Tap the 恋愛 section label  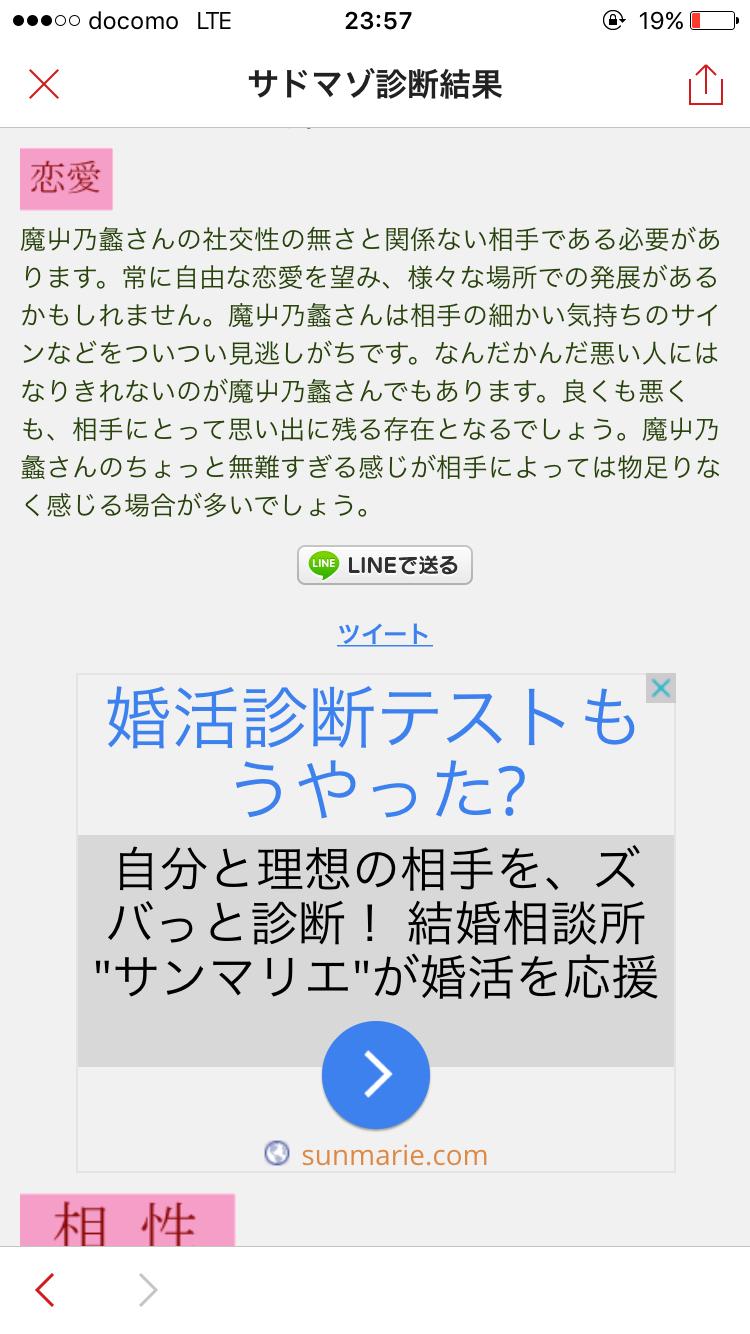[65, 179]
